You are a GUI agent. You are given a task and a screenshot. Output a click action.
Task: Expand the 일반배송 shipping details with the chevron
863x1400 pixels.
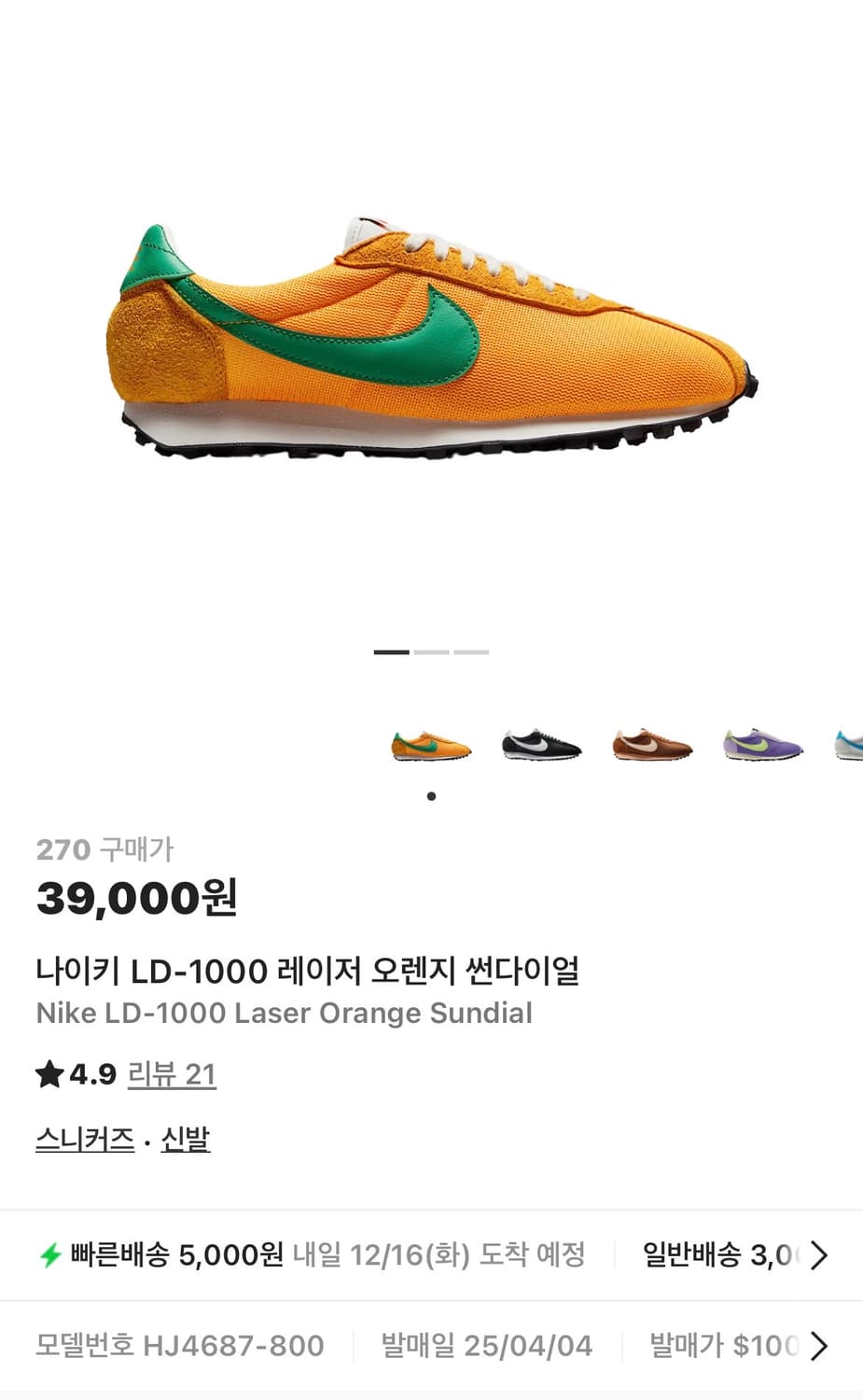pyautogui.click(x=821, y=1254)
